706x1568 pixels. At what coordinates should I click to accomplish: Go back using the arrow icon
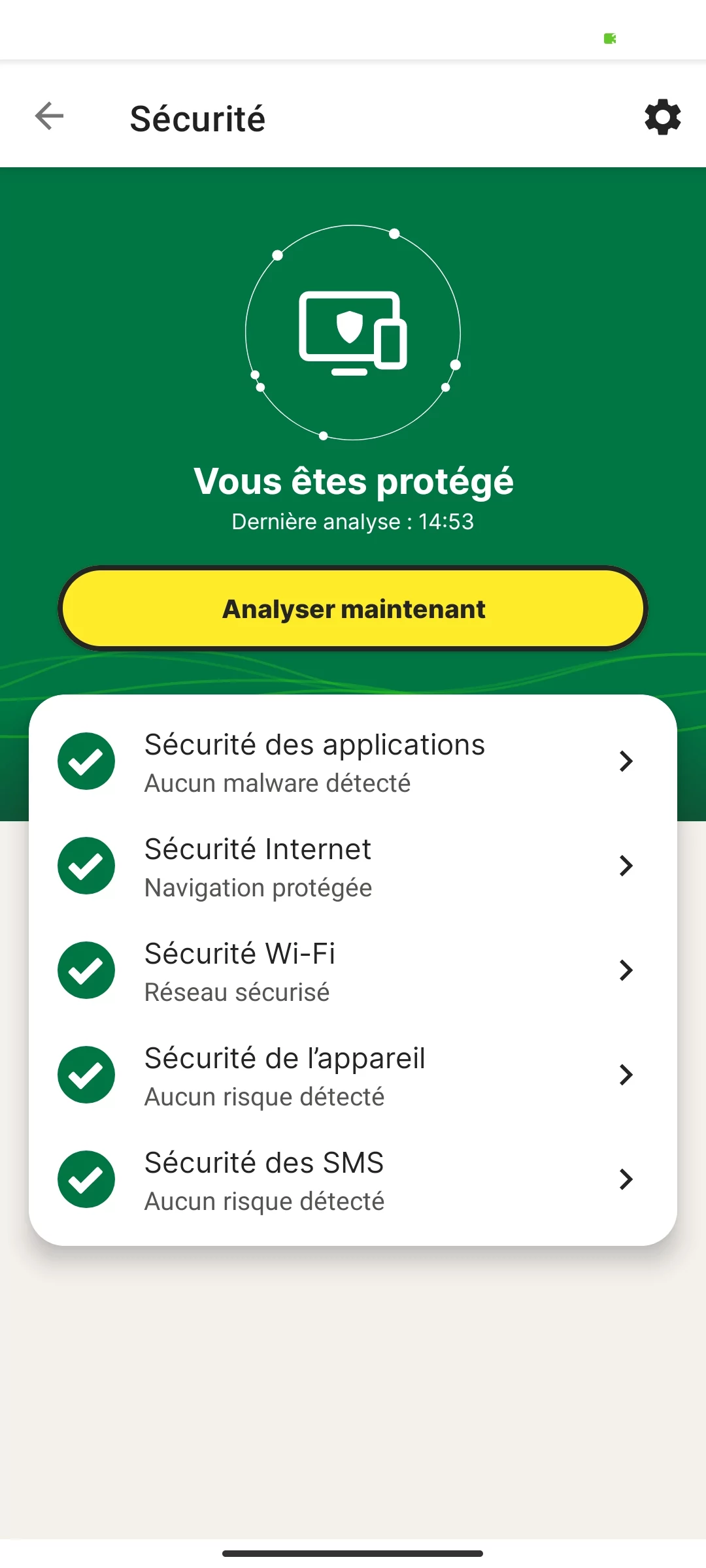tap(49, 117)
